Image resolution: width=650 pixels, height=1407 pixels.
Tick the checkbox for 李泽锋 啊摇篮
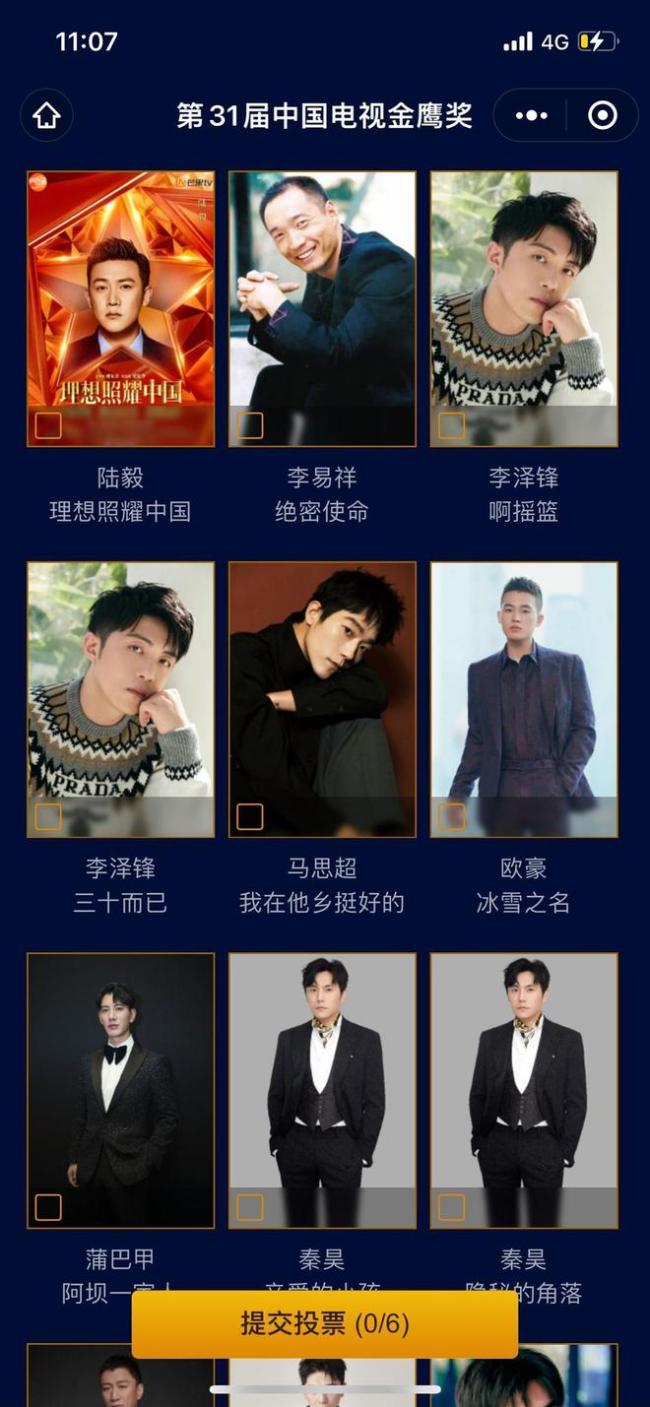(x=452, y=426)
